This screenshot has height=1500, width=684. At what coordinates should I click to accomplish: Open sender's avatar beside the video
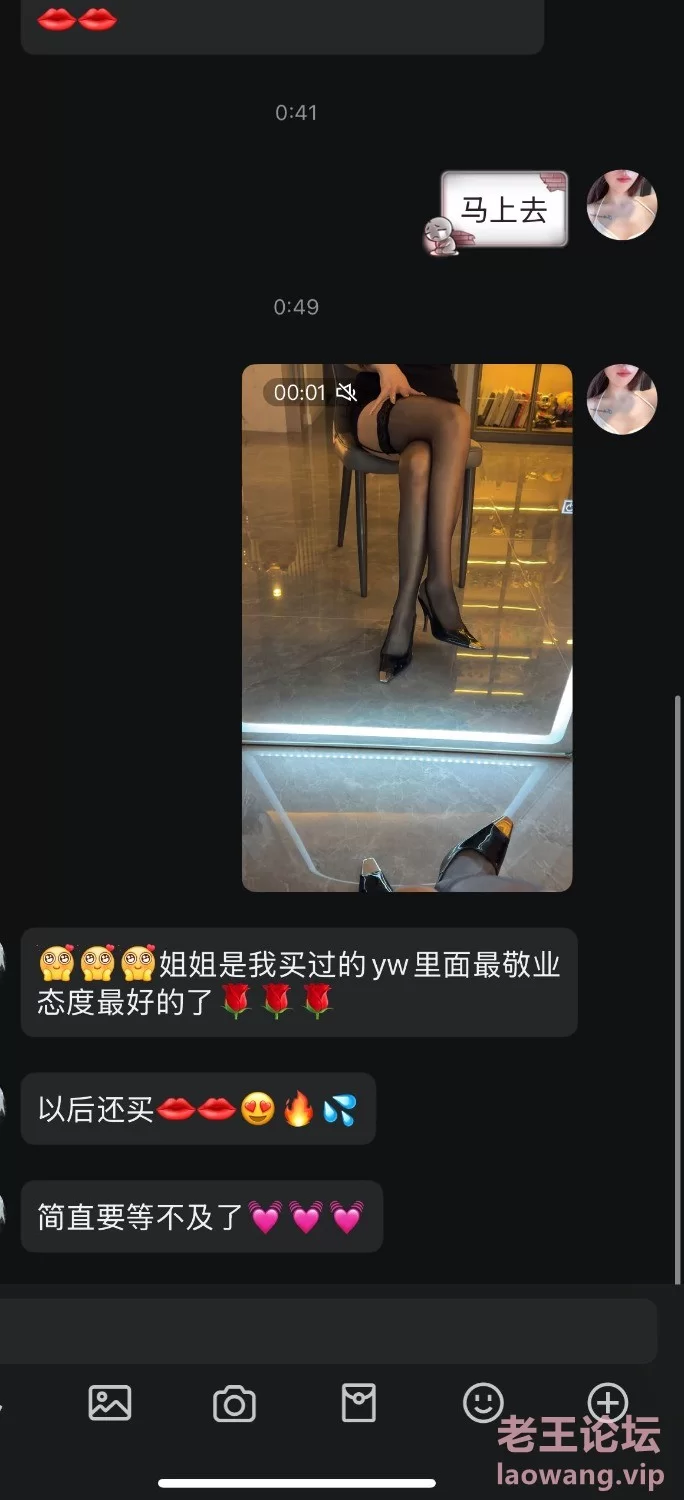coord(622,399)
